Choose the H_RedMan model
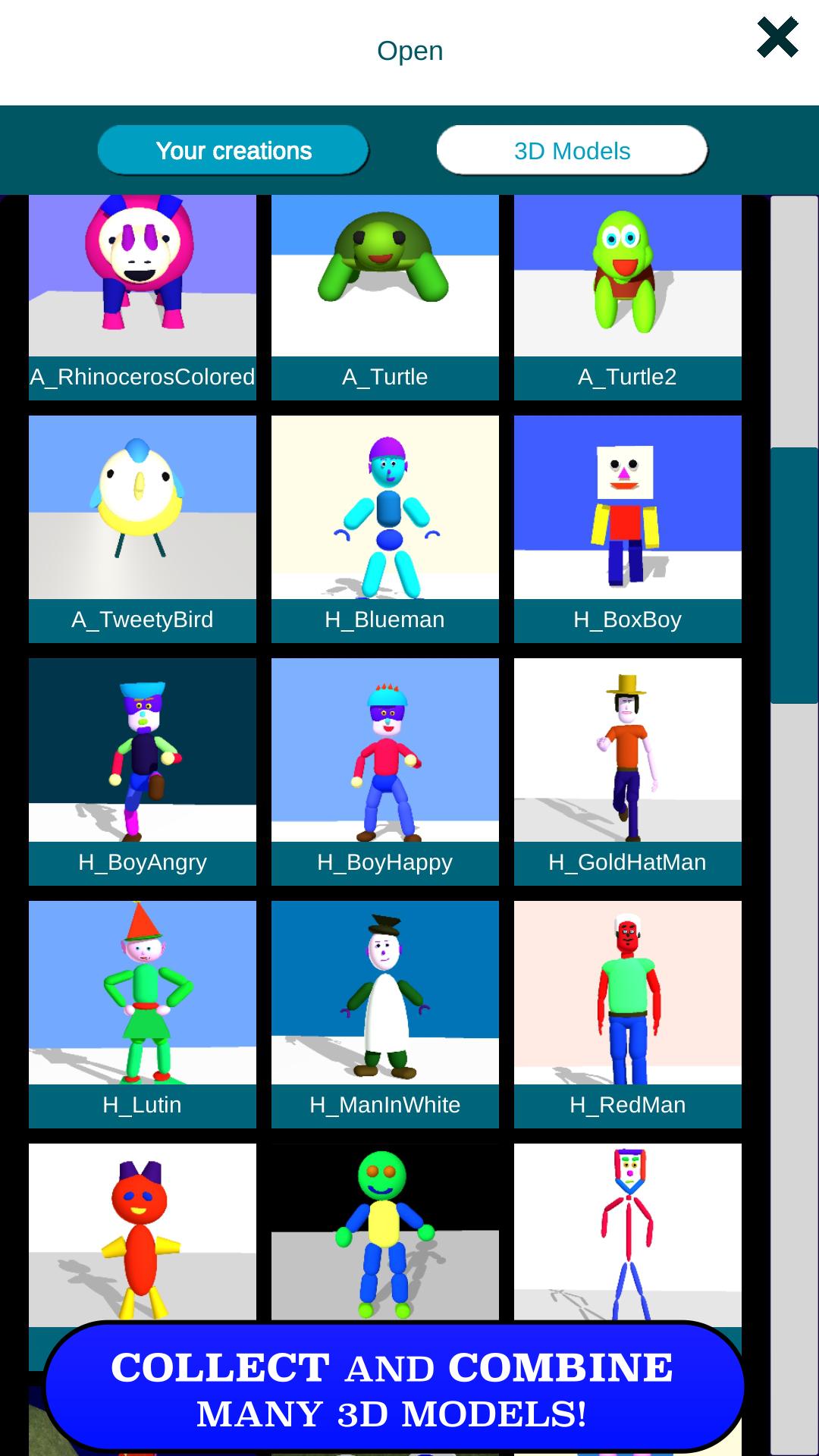Screen dimensions: 819x1456 pos(628,1015)
